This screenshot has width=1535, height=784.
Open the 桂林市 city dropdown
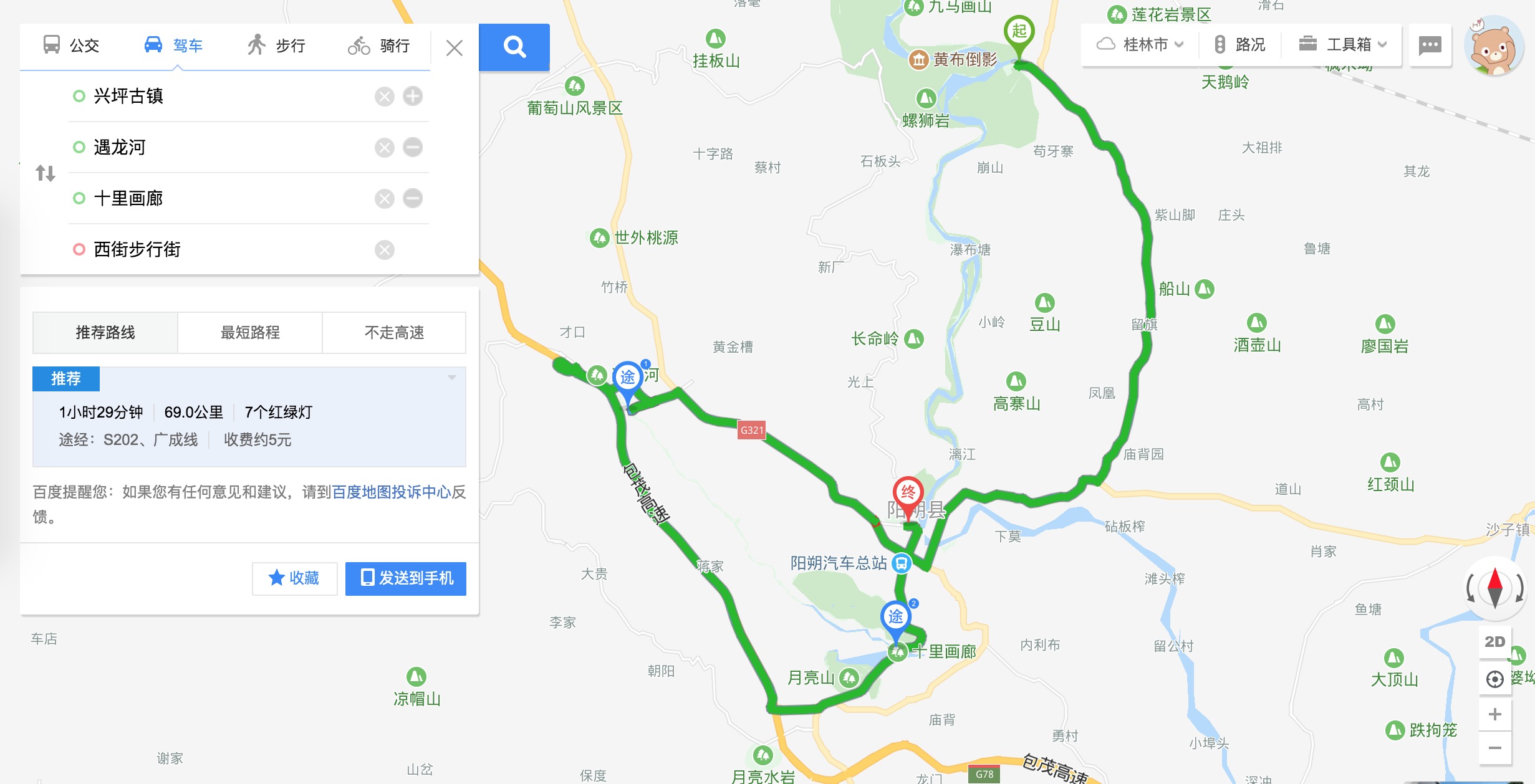[1140, 44]
